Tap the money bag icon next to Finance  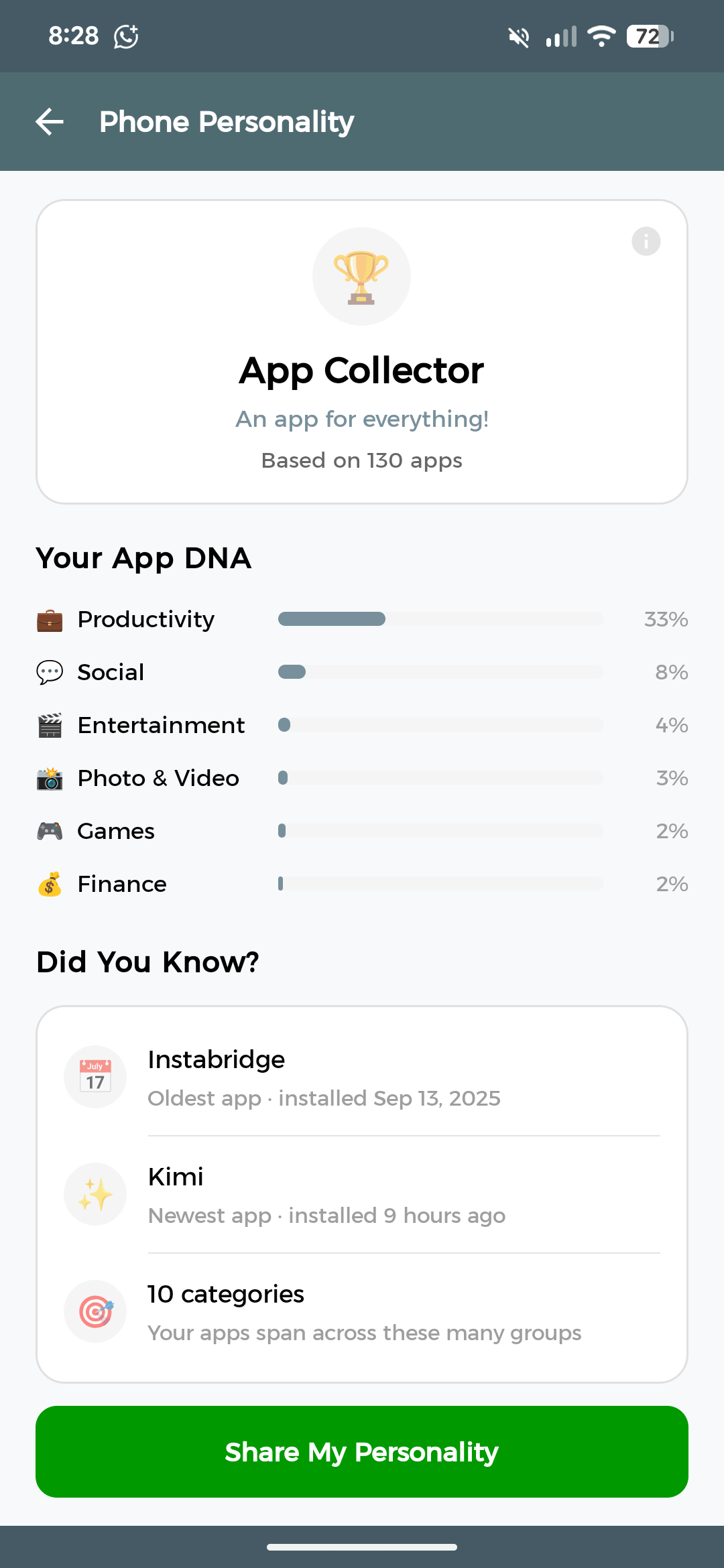[50, 883]
